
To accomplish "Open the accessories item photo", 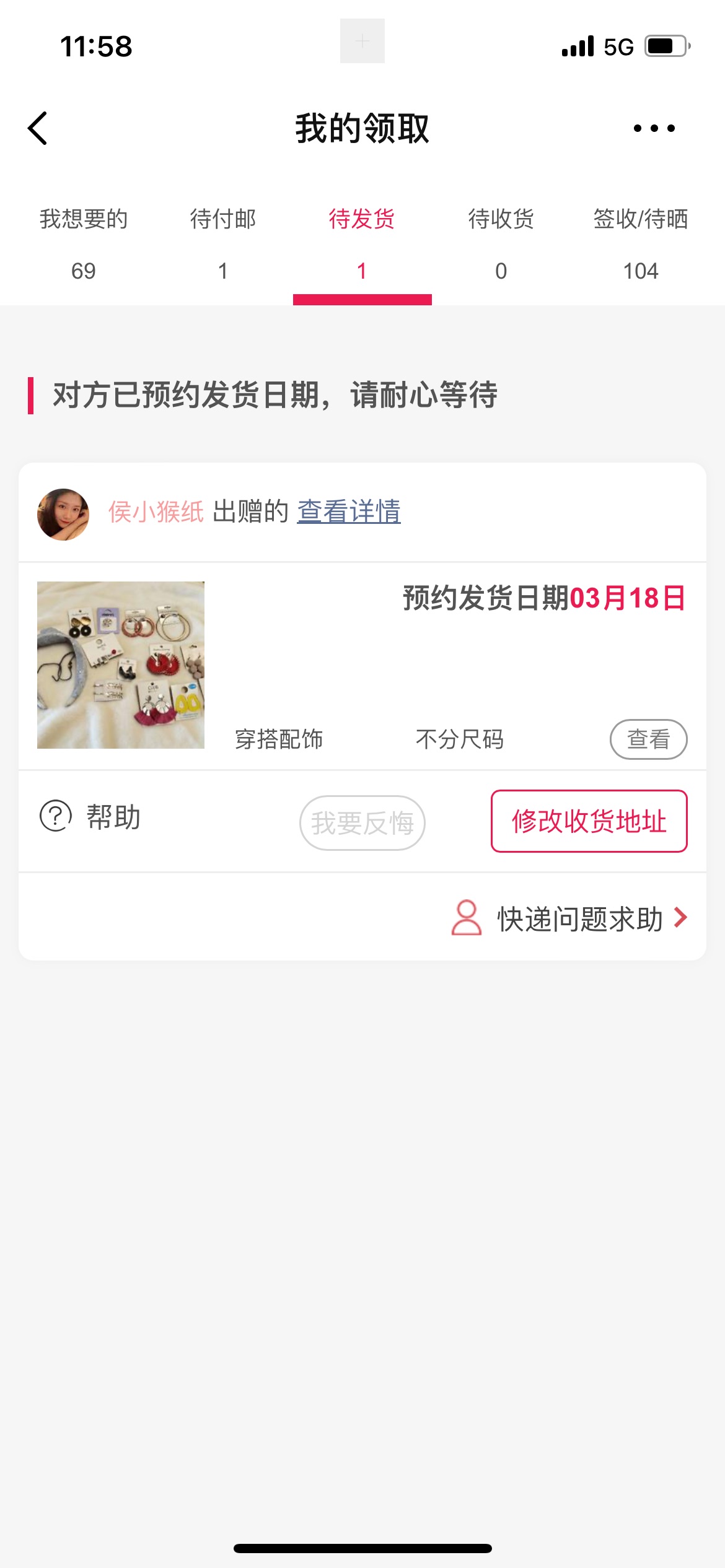I will 121,664.
